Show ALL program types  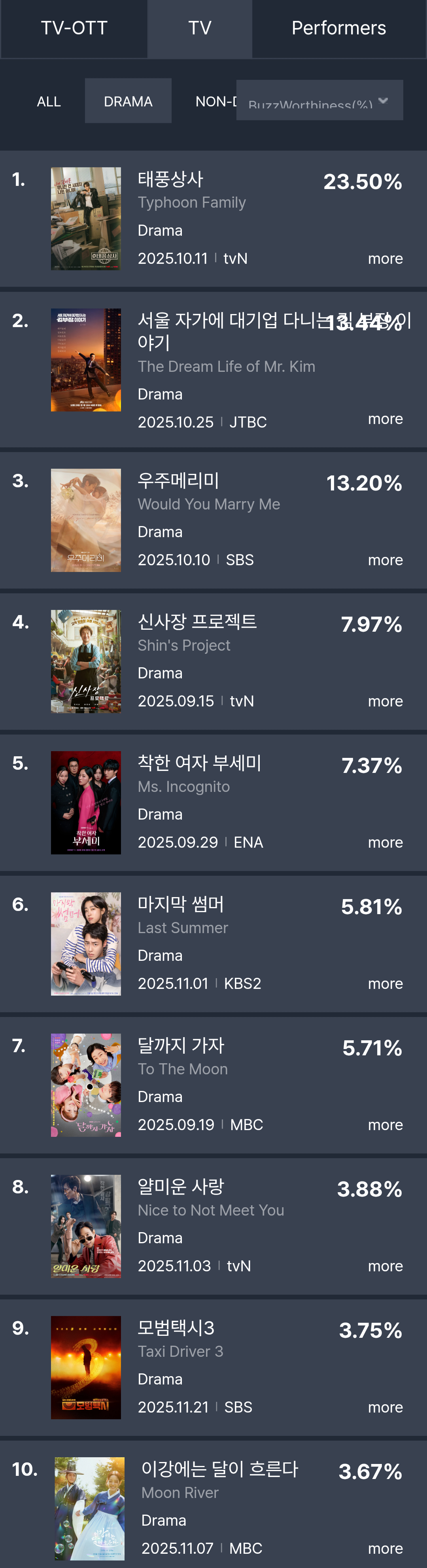point(49,102)
